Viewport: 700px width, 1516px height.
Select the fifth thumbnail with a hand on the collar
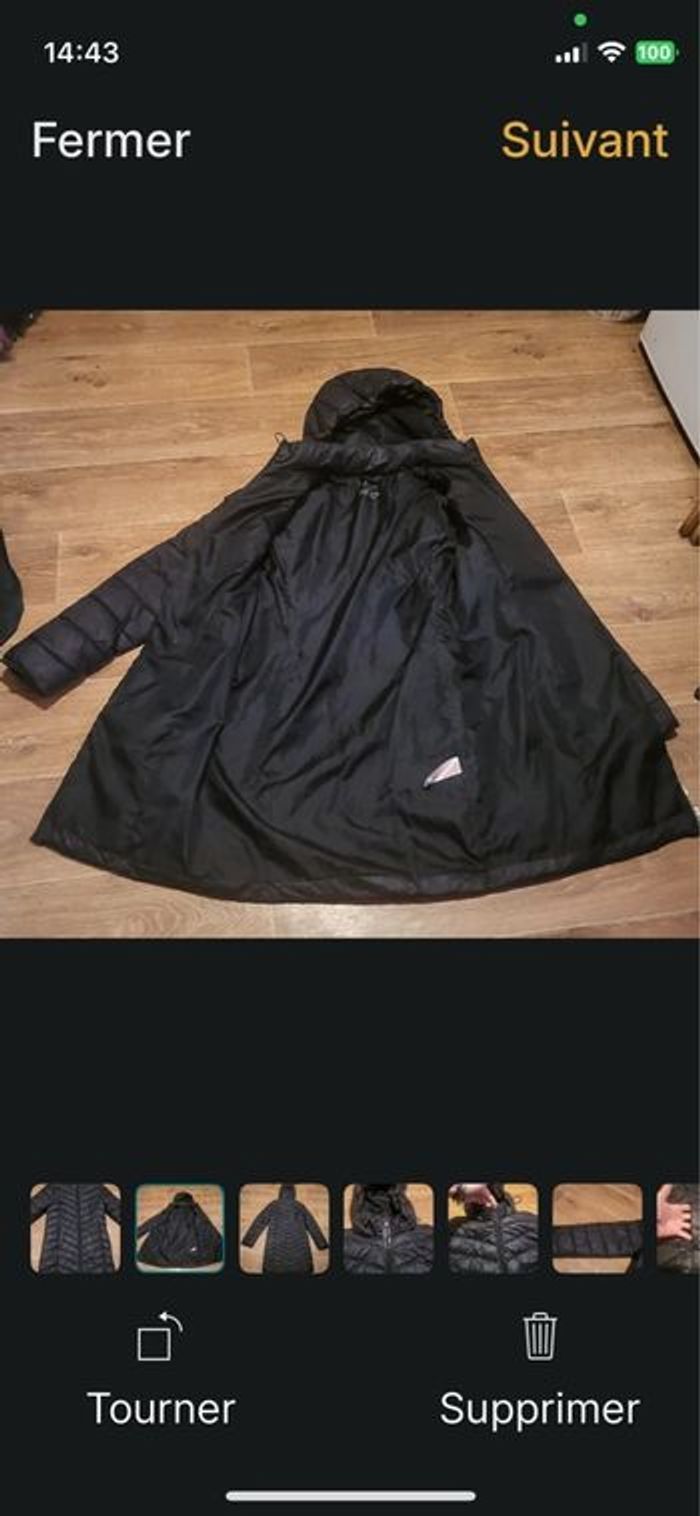click(x=493, y=1227)
